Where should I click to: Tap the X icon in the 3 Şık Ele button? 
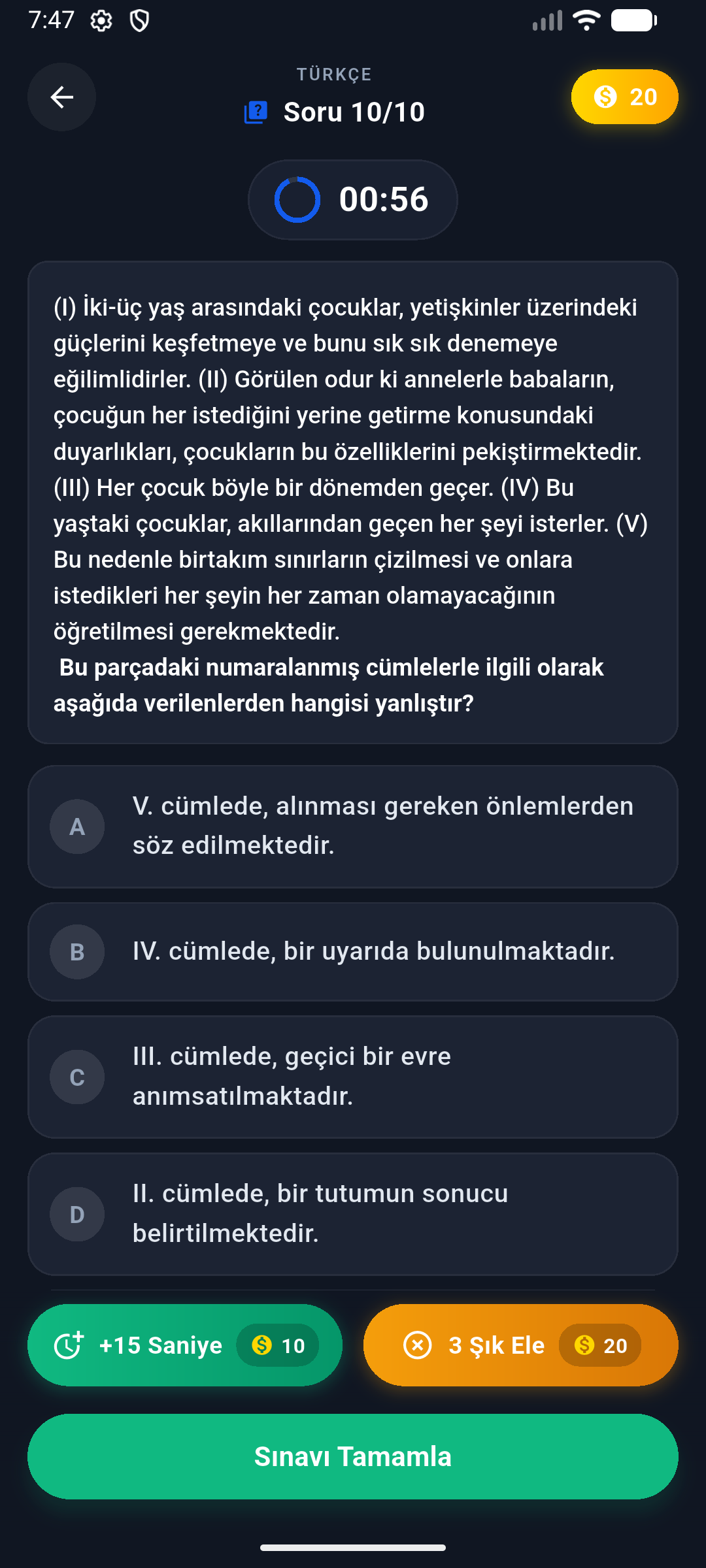417,1345
